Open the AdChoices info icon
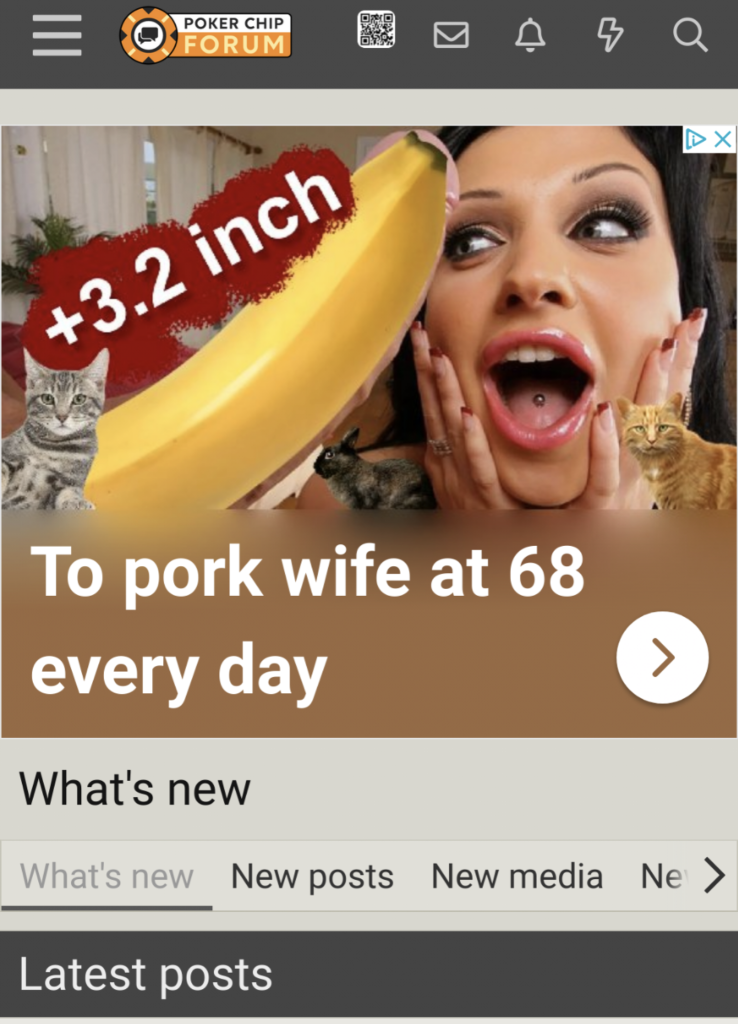Image resolution: width=738 pixels, height=1024 pixels. click(x=697, y=139)
